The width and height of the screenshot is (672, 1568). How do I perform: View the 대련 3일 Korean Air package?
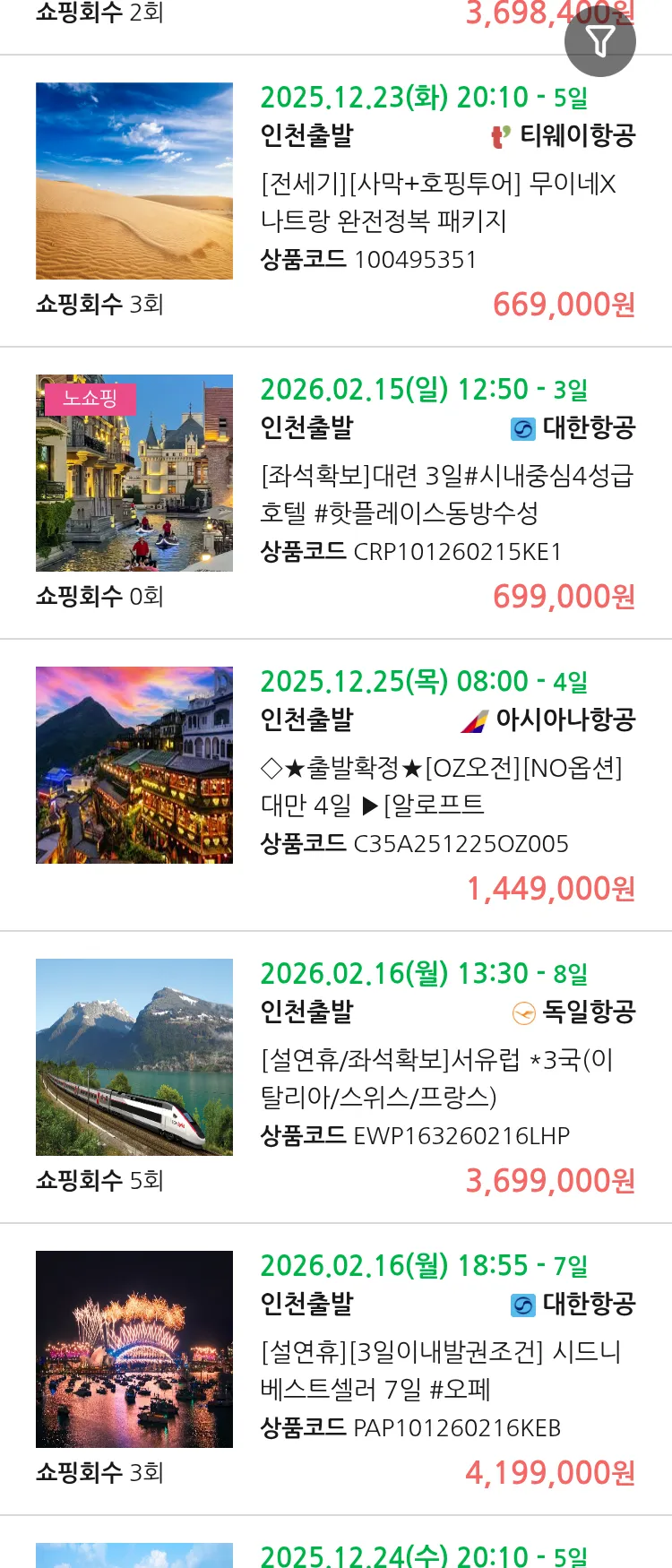click(x=446, y=494)
